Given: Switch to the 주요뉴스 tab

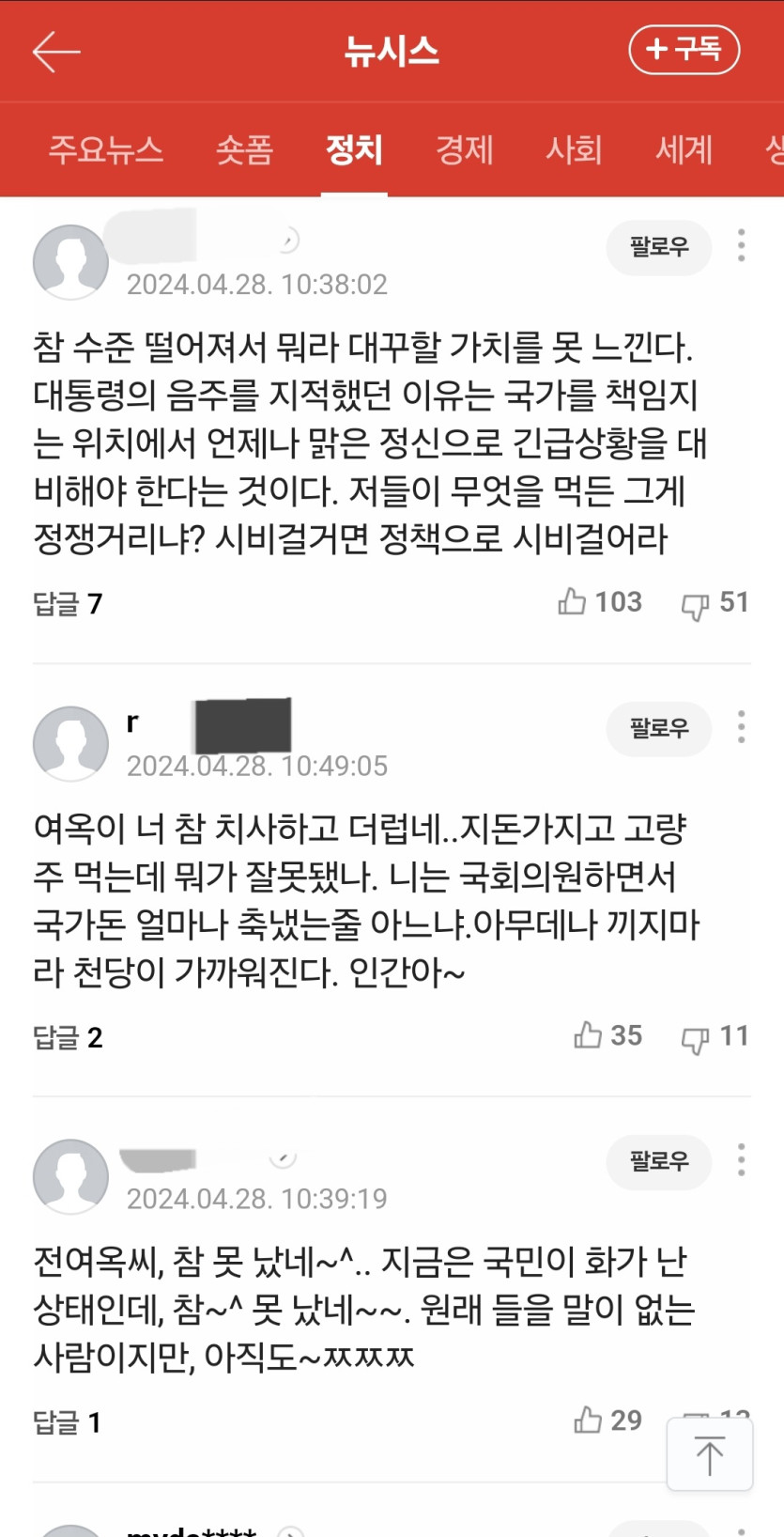Looking at the screenshot, I should 106,149.
